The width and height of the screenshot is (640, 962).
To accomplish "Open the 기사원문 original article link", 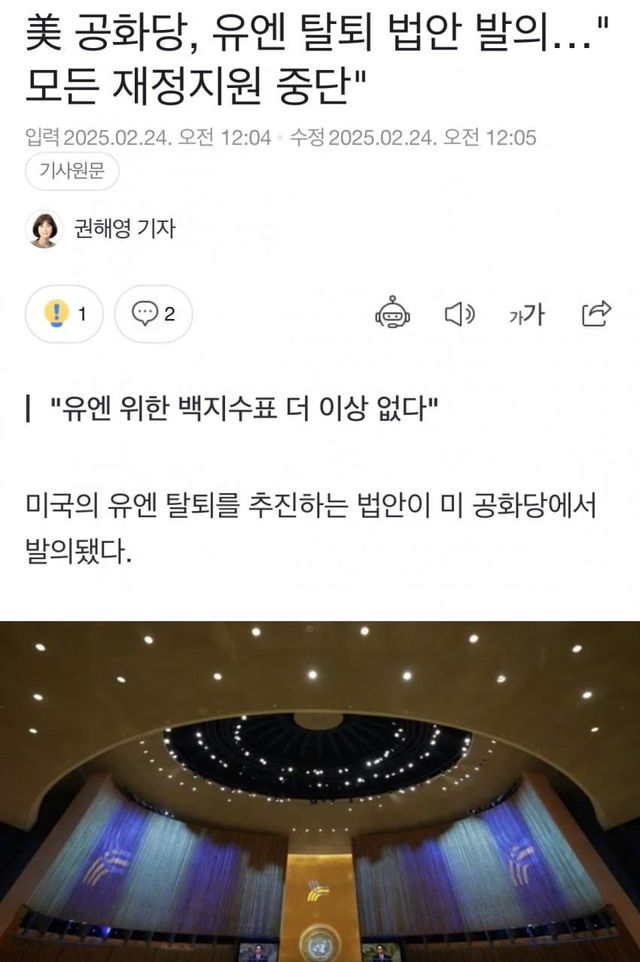I will [x=72, y=172].
